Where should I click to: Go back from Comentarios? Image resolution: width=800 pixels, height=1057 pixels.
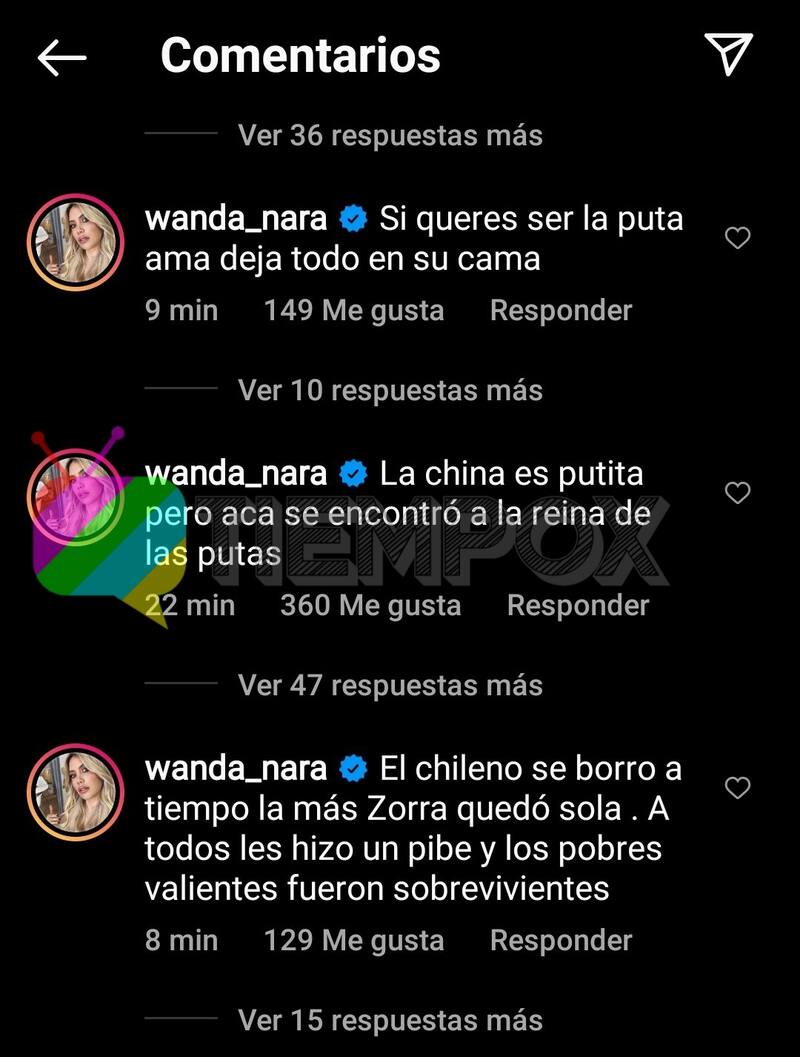point(62,57)
